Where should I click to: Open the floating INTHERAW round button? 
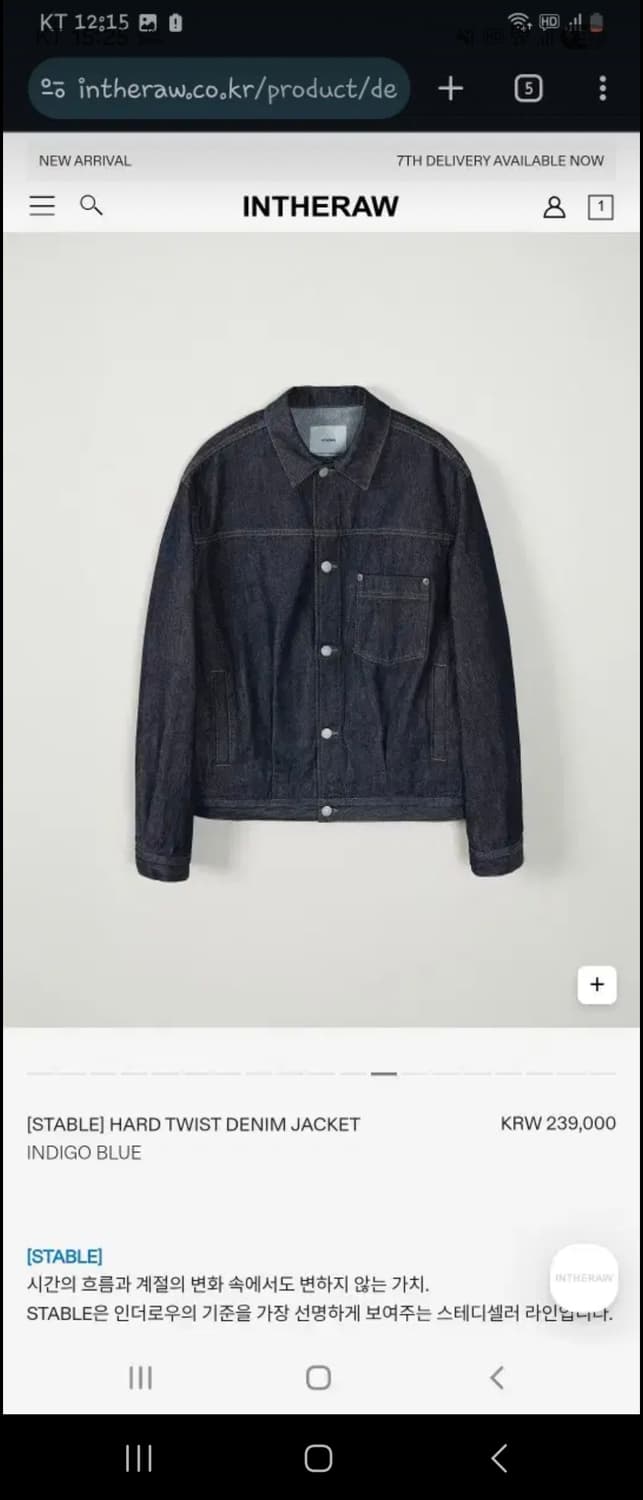(x=584, y=1277)
